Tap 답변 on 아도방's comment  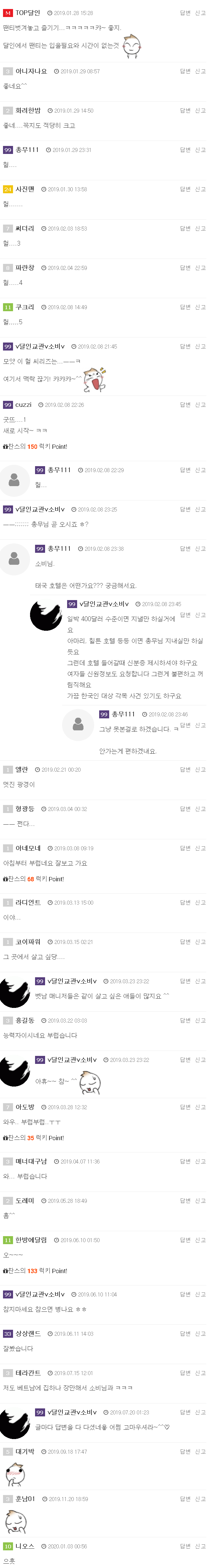[x=185, y=1107]
